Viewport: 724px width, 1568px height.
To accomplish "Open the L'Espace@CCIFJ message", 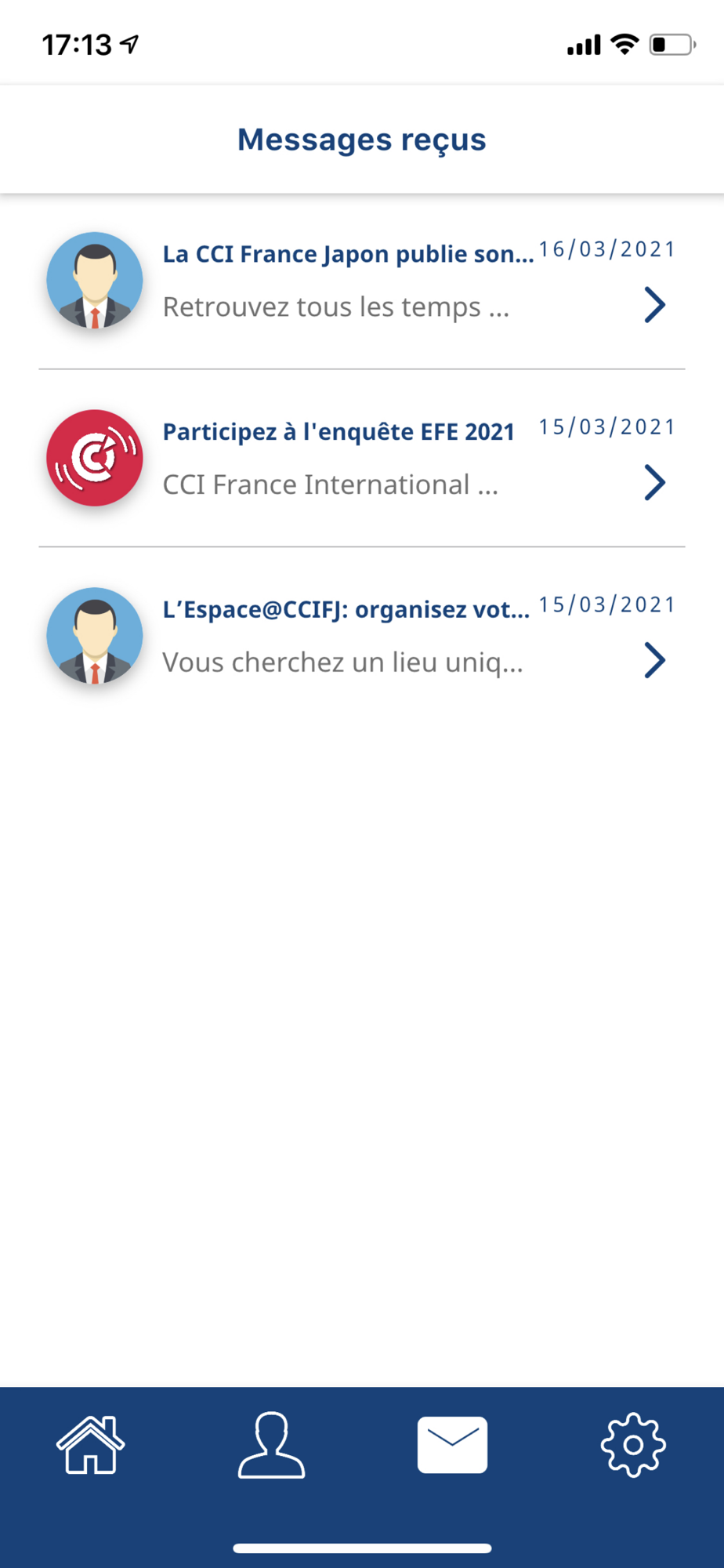I will coord(360,636).
